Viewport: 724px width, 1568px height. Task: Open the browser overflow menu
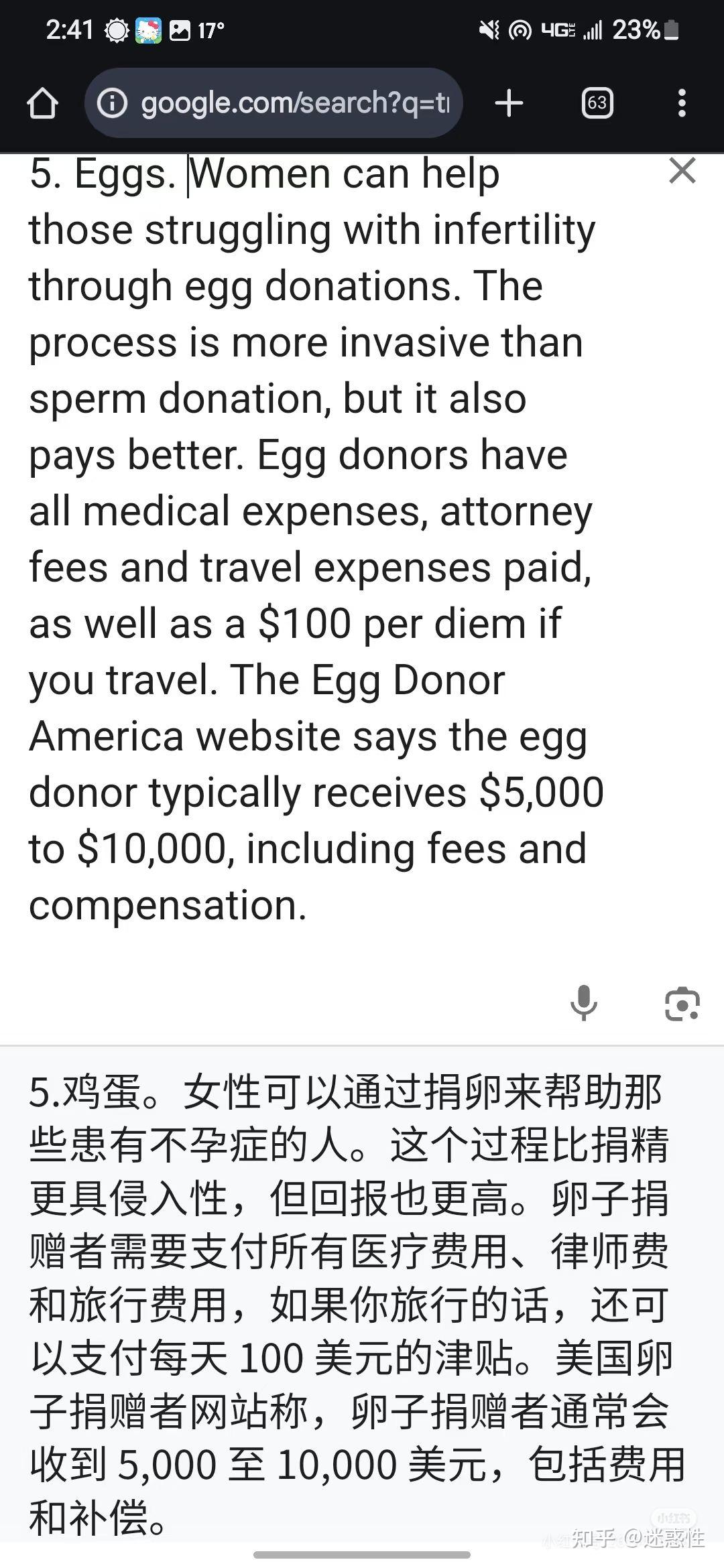coord(682,103)
